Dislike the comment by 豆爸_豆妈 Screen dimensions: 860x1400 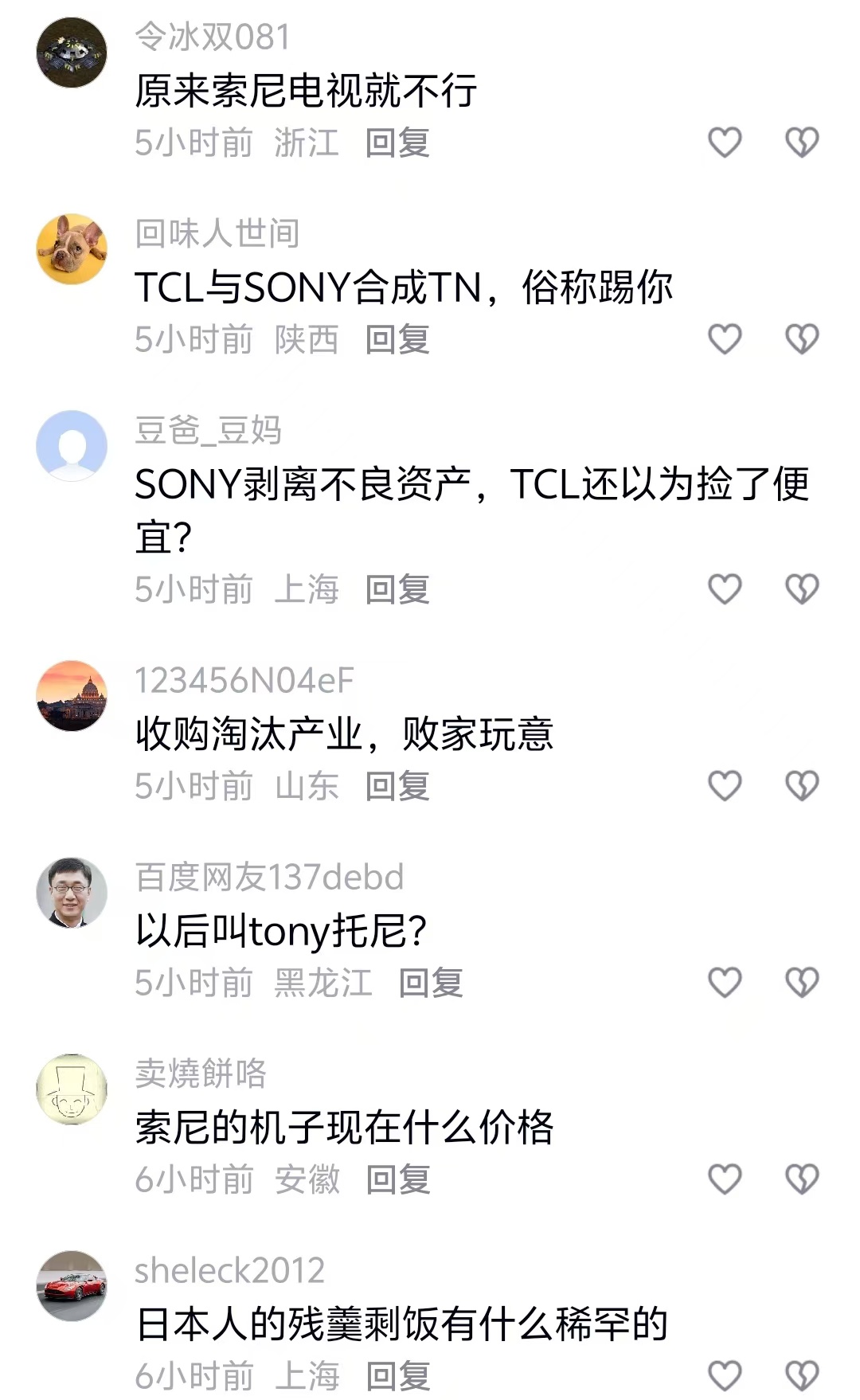tap(801, 589)
